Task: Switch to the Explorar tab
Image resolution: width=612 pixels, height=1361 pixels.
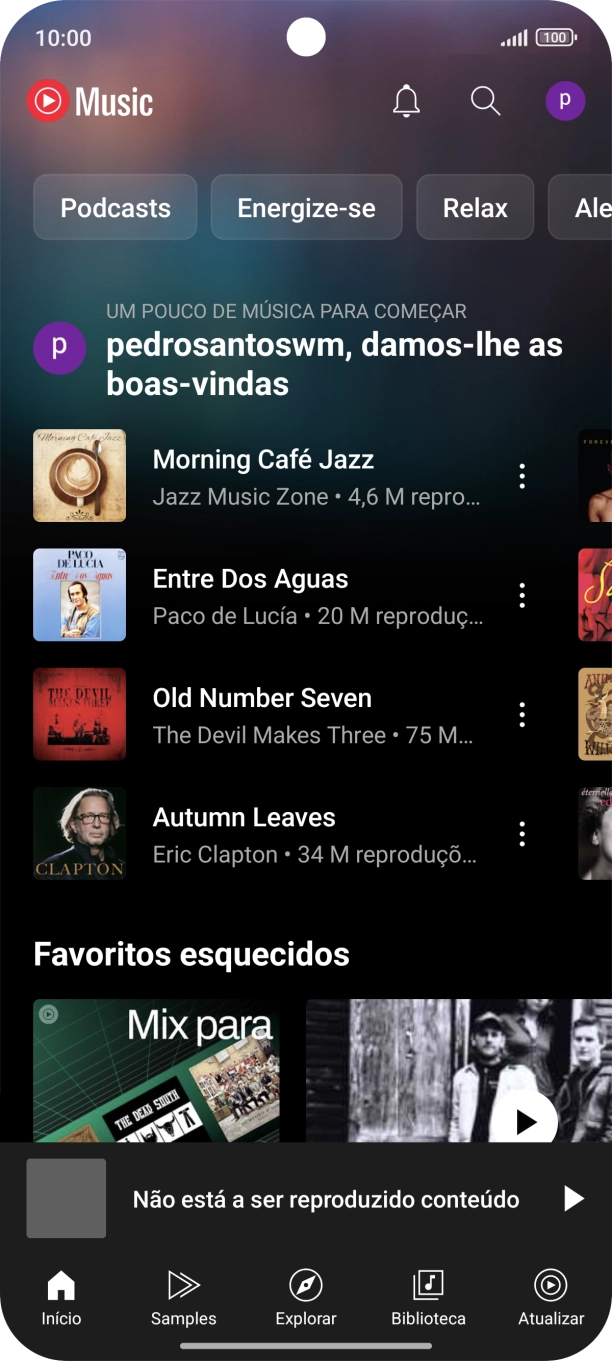Action: [x=306, y=1298]
